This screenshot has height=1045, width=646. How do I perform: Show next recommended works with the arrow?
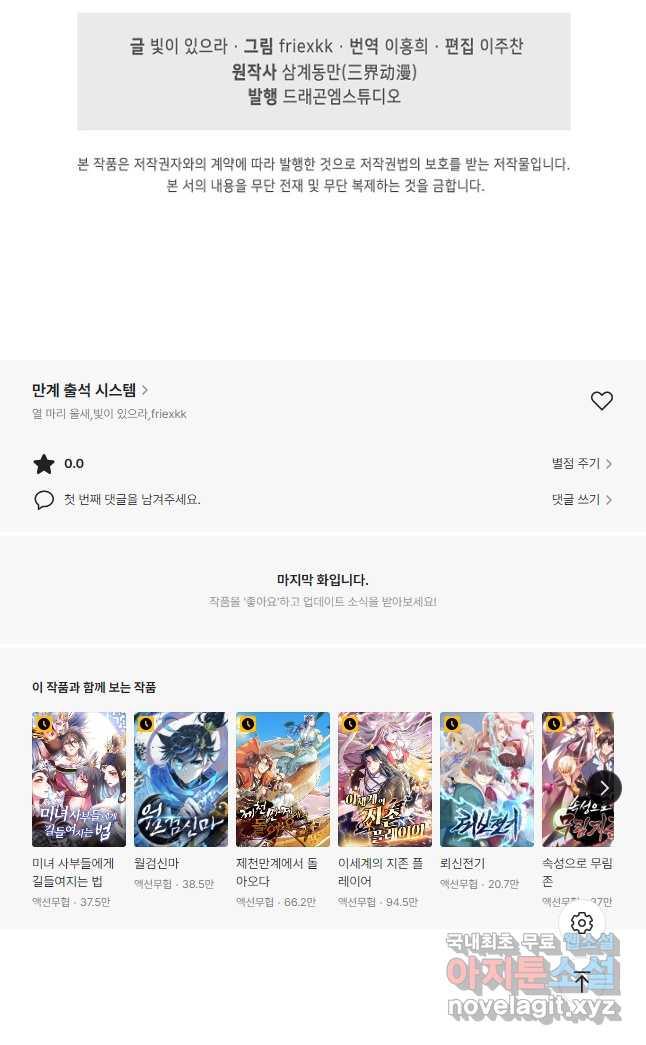click(604, 788)
